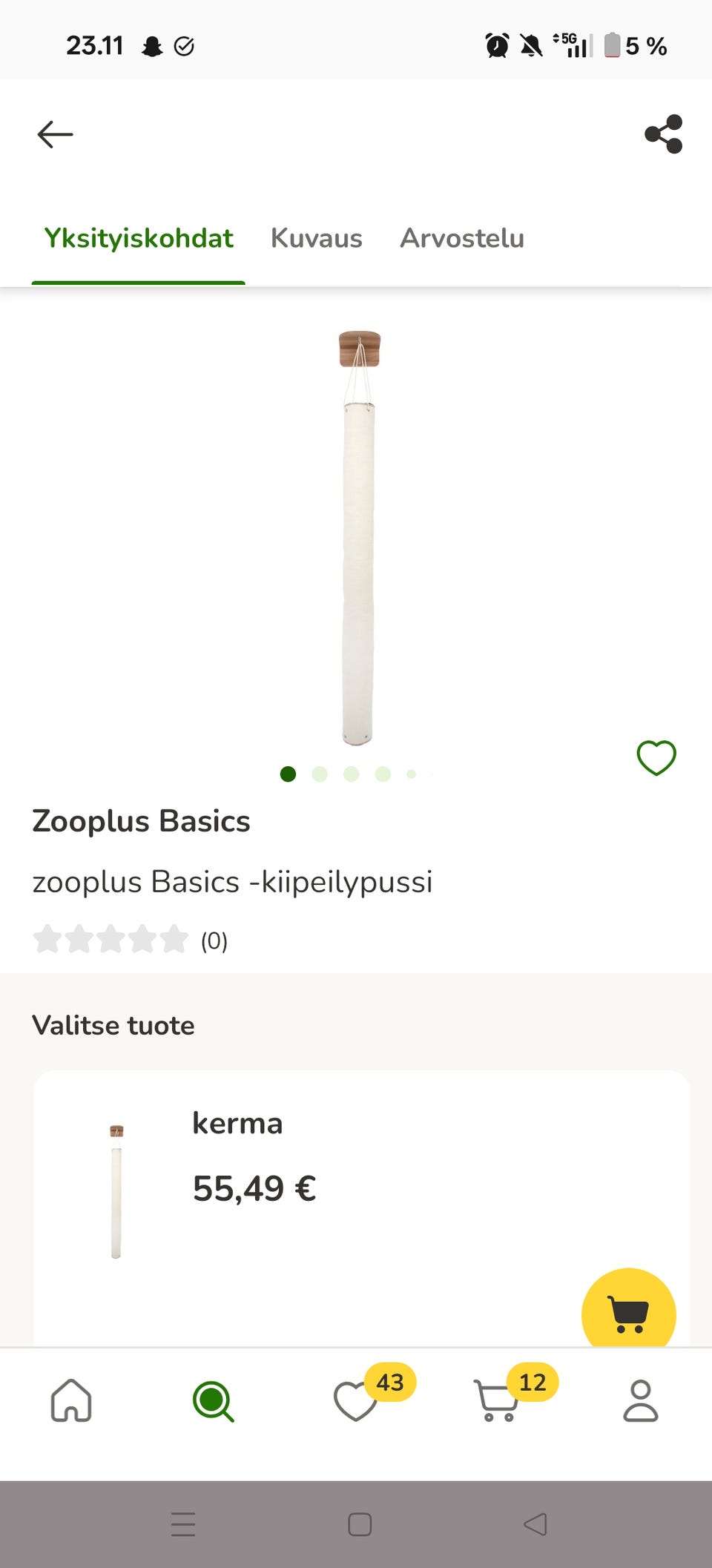Switch to the Arvostelu tab
The width and height of the screenshot is (712, 1568).
coord(461,238)
